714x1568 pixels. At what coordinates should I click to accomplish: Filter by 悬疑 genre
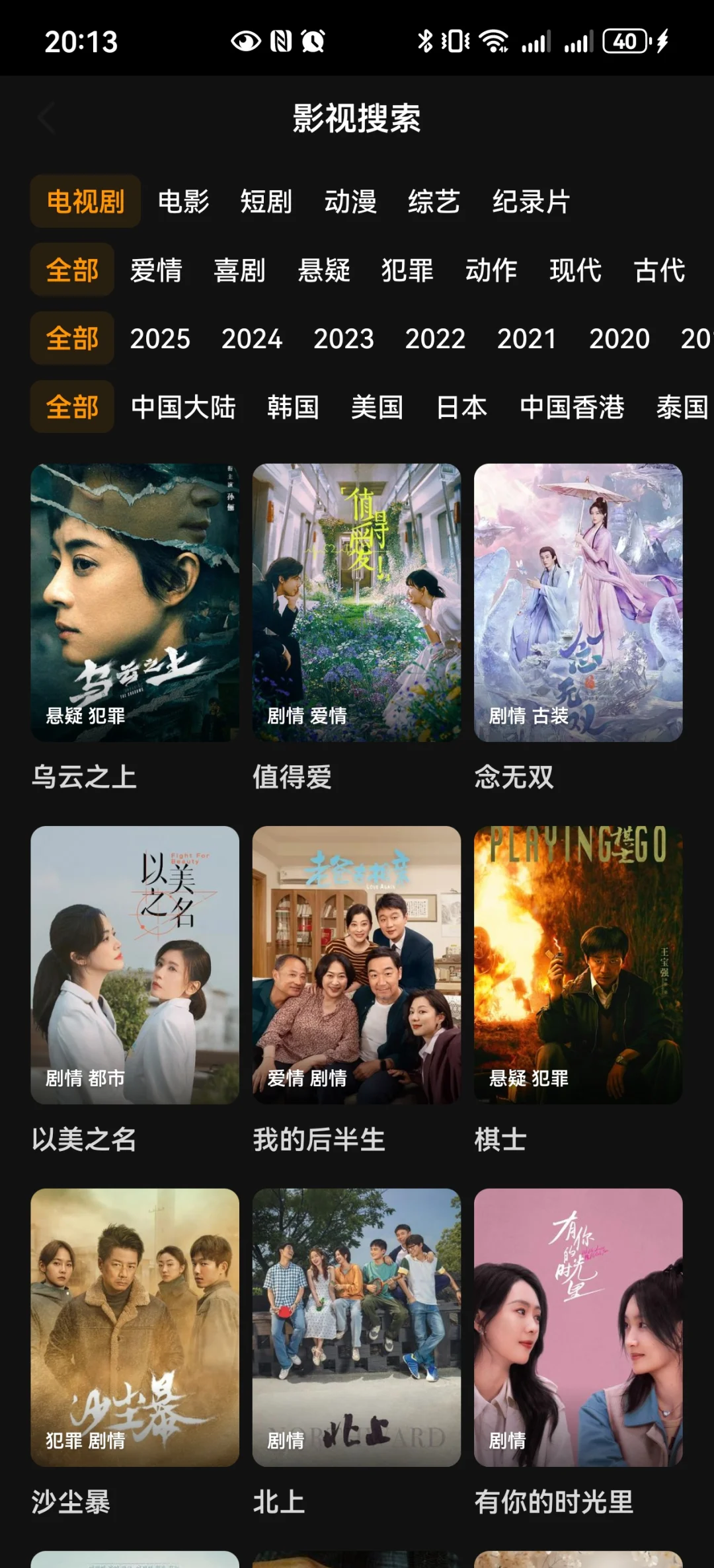point(324,270)
